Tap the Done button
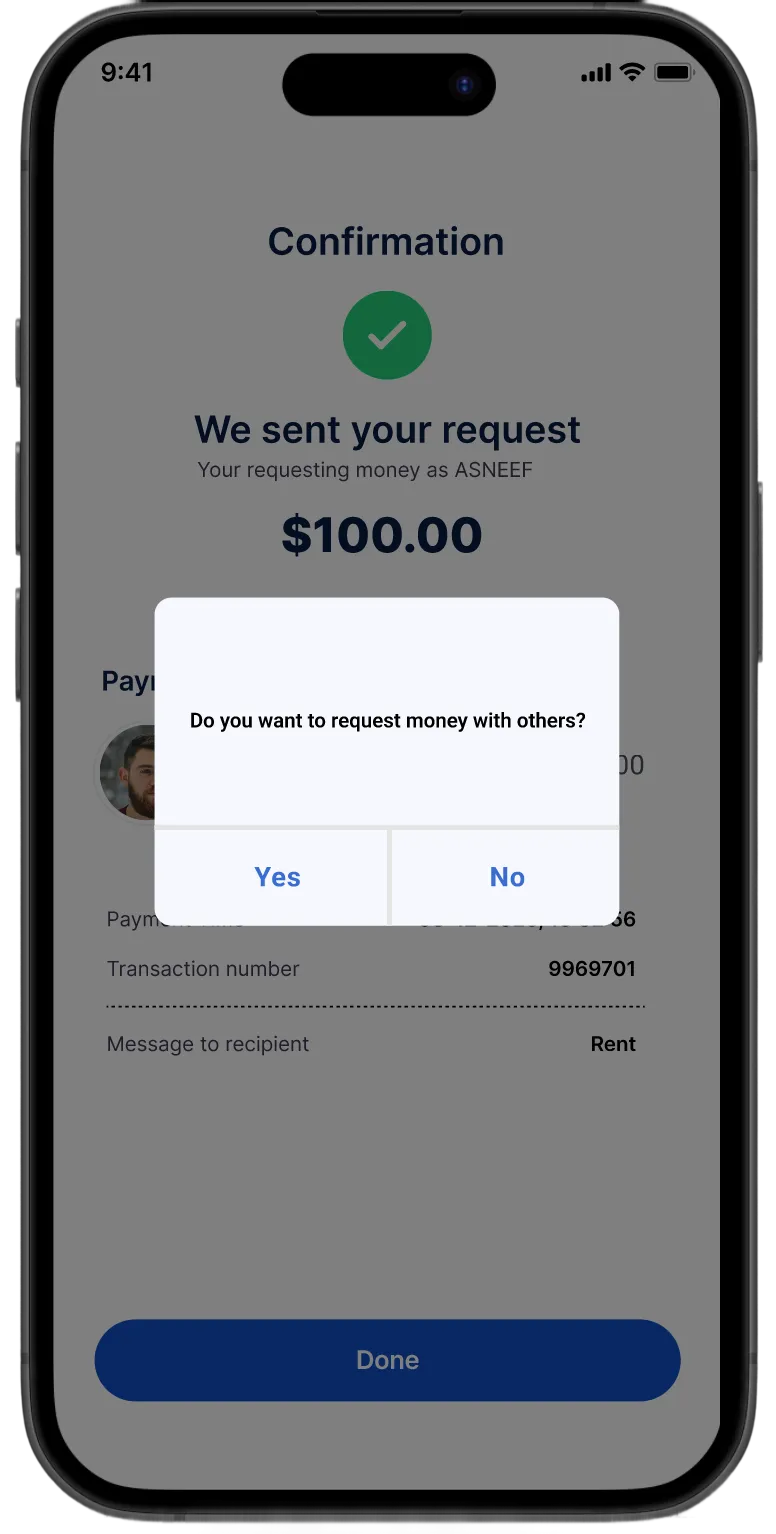The width and height of the screenshot is (776, 1534). click(387, 1360)
